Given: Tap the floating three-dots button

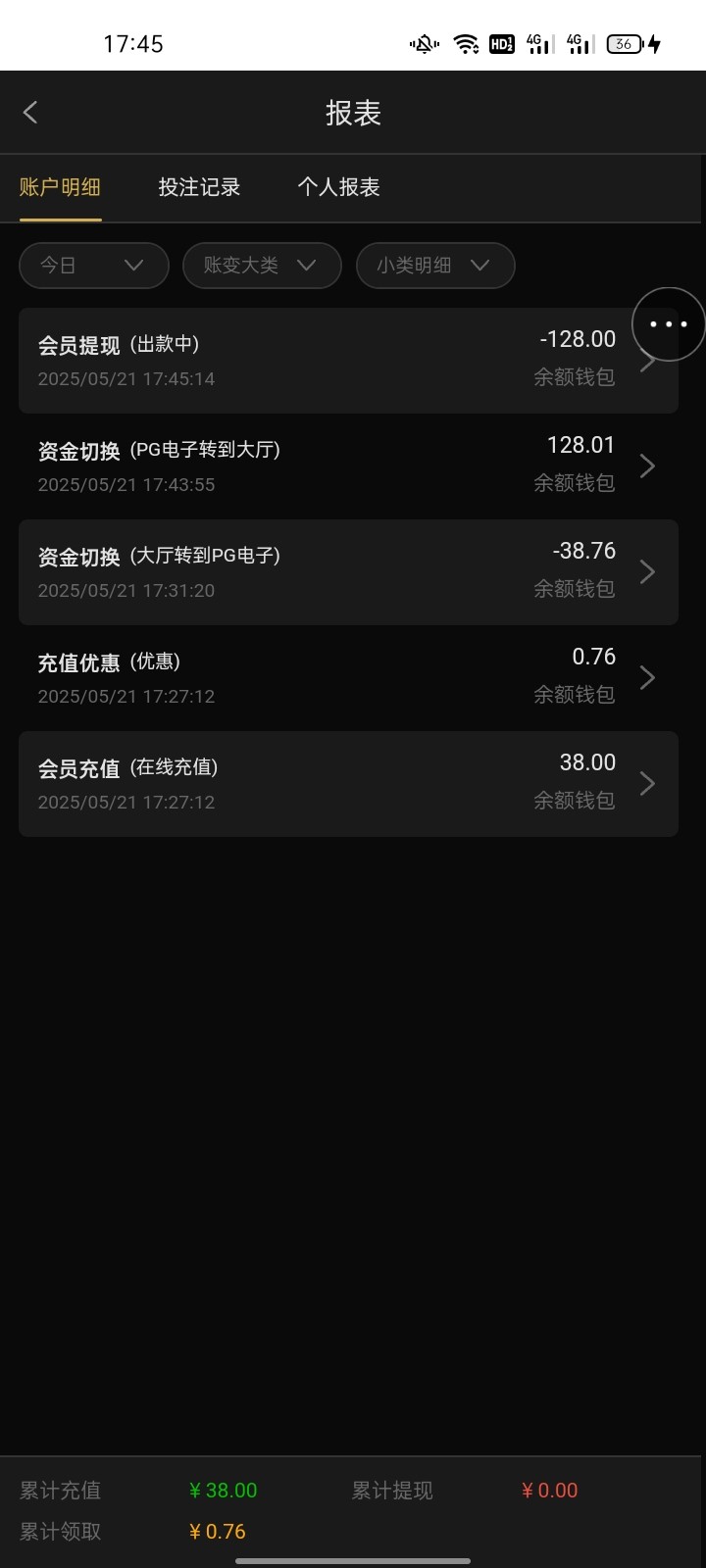Looking at the screenshot, I should pyautogui.click(x=669, y=324).
